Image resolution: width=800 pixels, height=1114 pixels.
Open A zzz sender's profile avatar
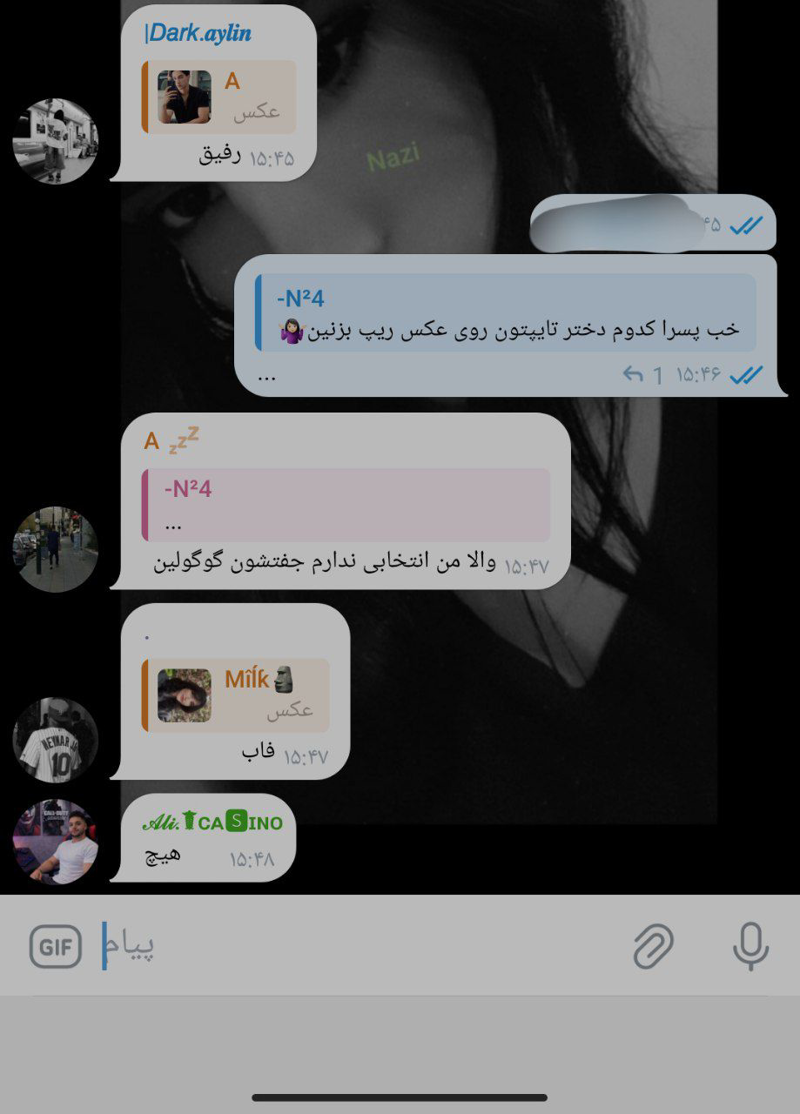pyautogui.click(x=55, y=549)
